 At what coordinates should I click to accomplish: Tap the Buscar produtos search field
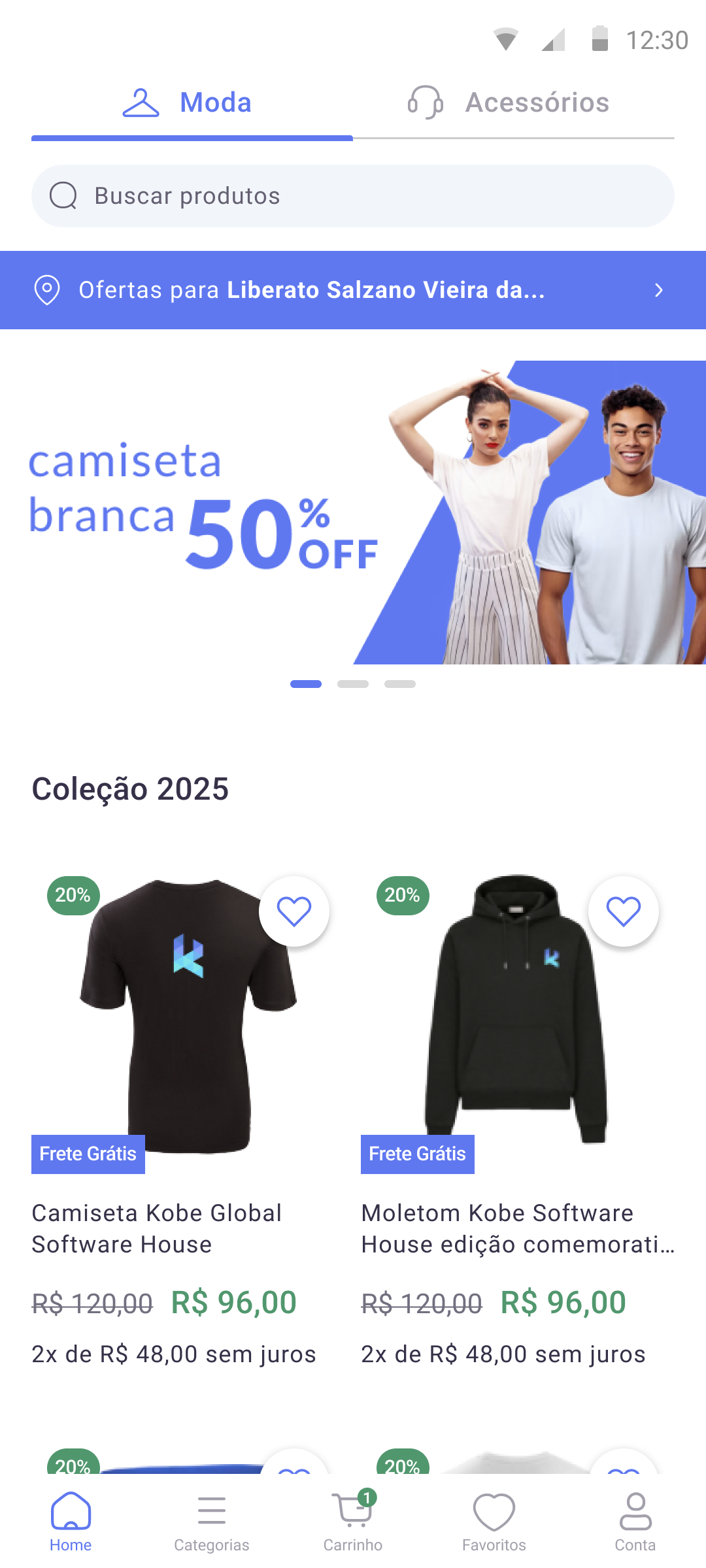[353, 196]
